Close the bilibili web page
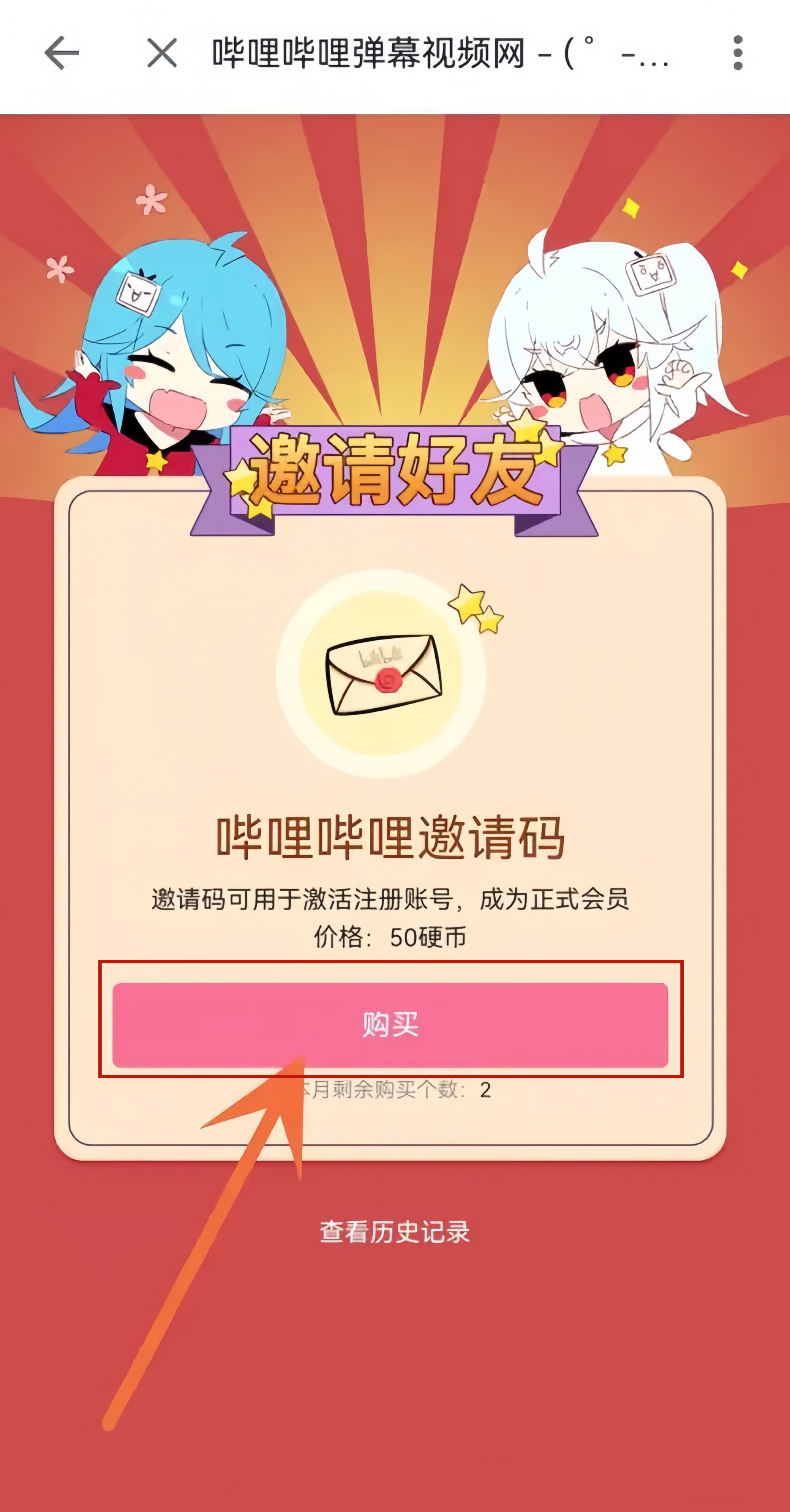 tap(162, 53)
